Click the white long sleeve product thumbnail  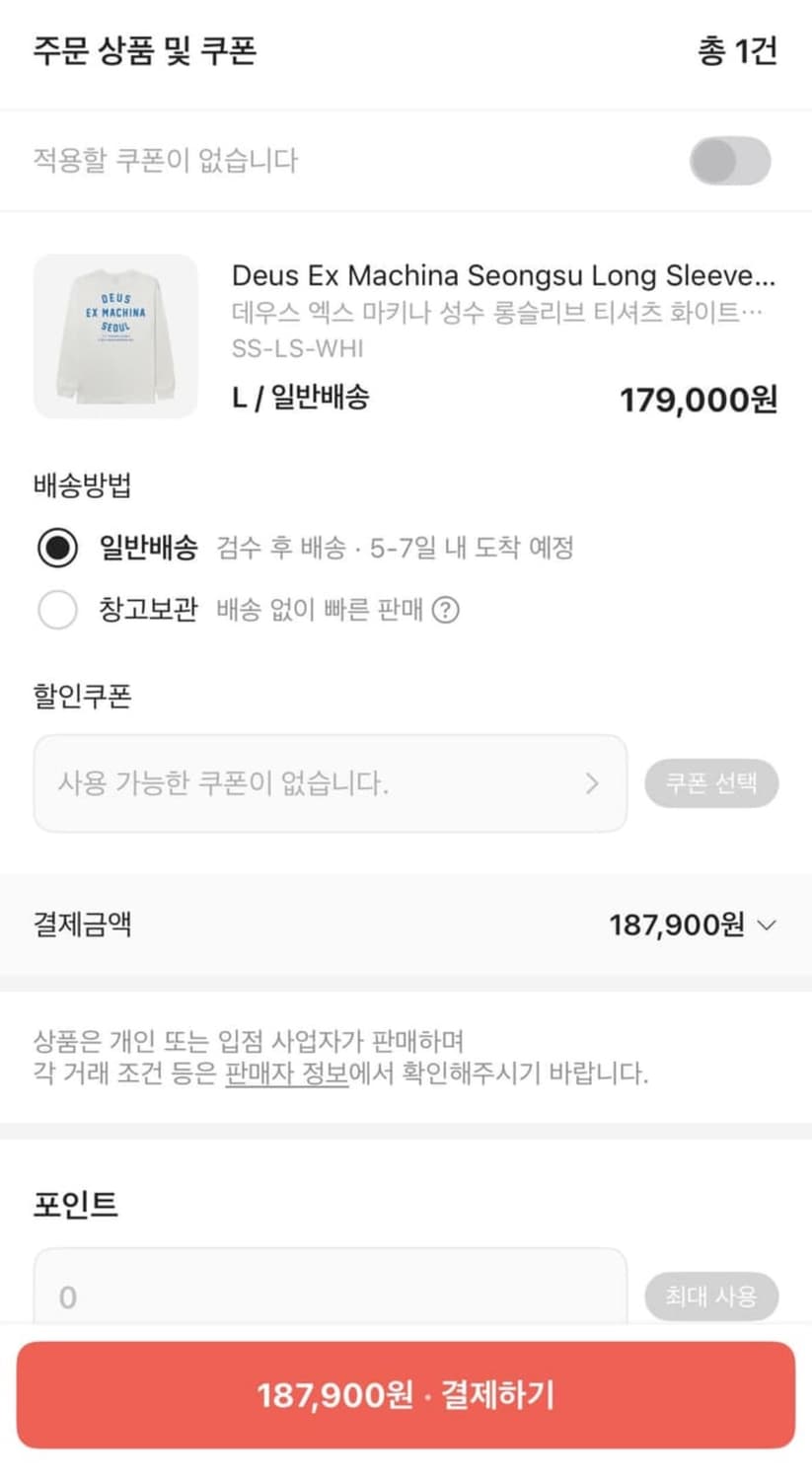[x=115, y=335]
